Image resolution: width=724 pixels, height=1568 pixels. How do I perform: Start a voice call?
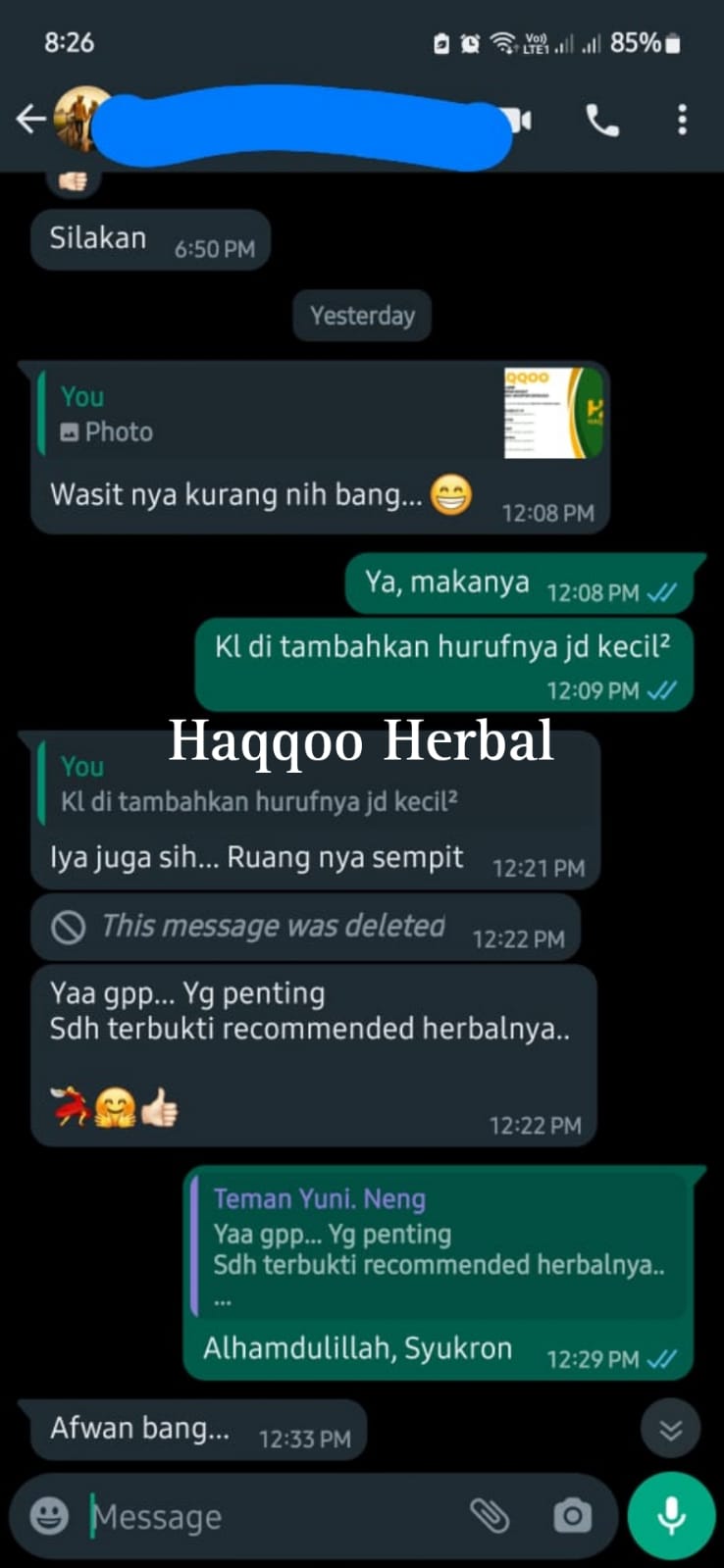click(602, 121)
